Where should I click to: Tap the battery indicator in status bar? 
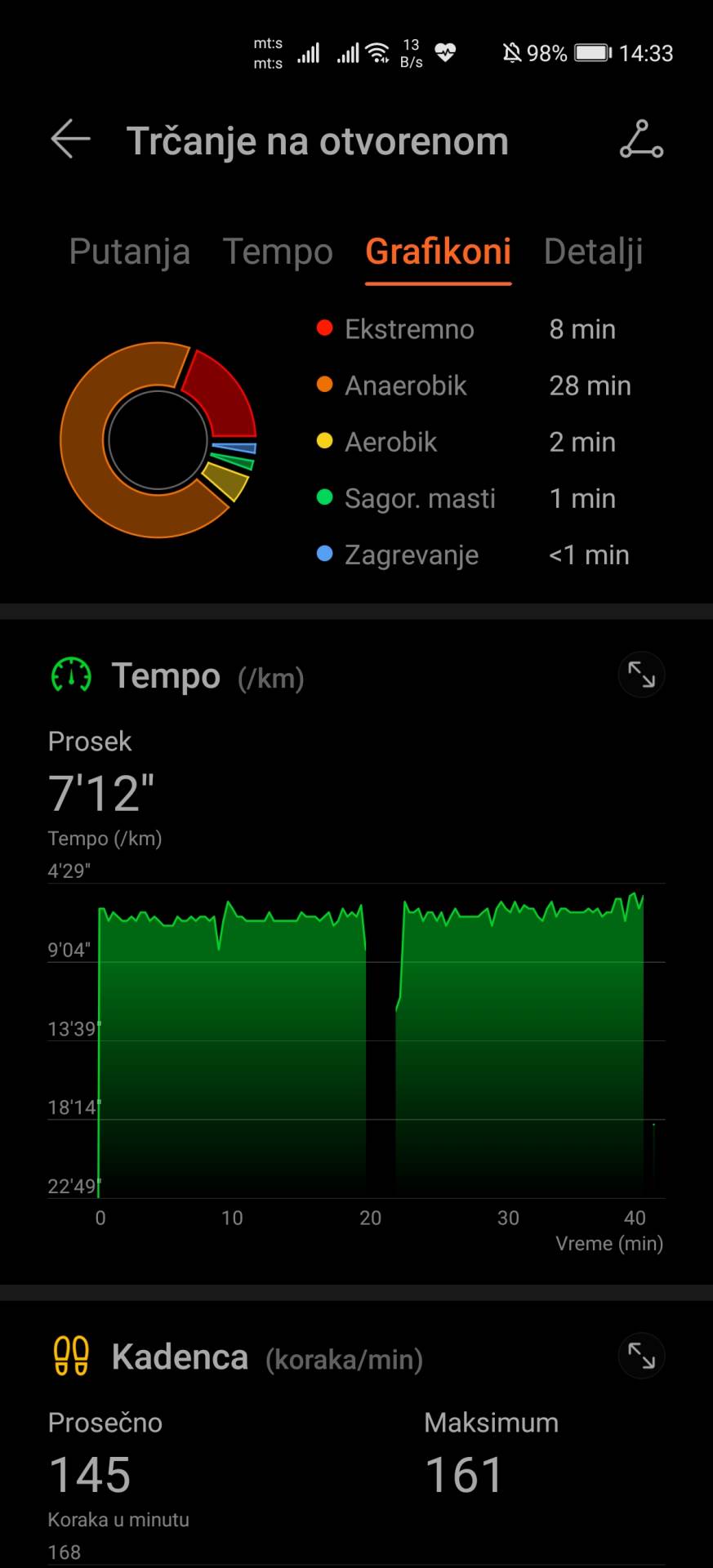pyautogui.click(x=592, y=52)
